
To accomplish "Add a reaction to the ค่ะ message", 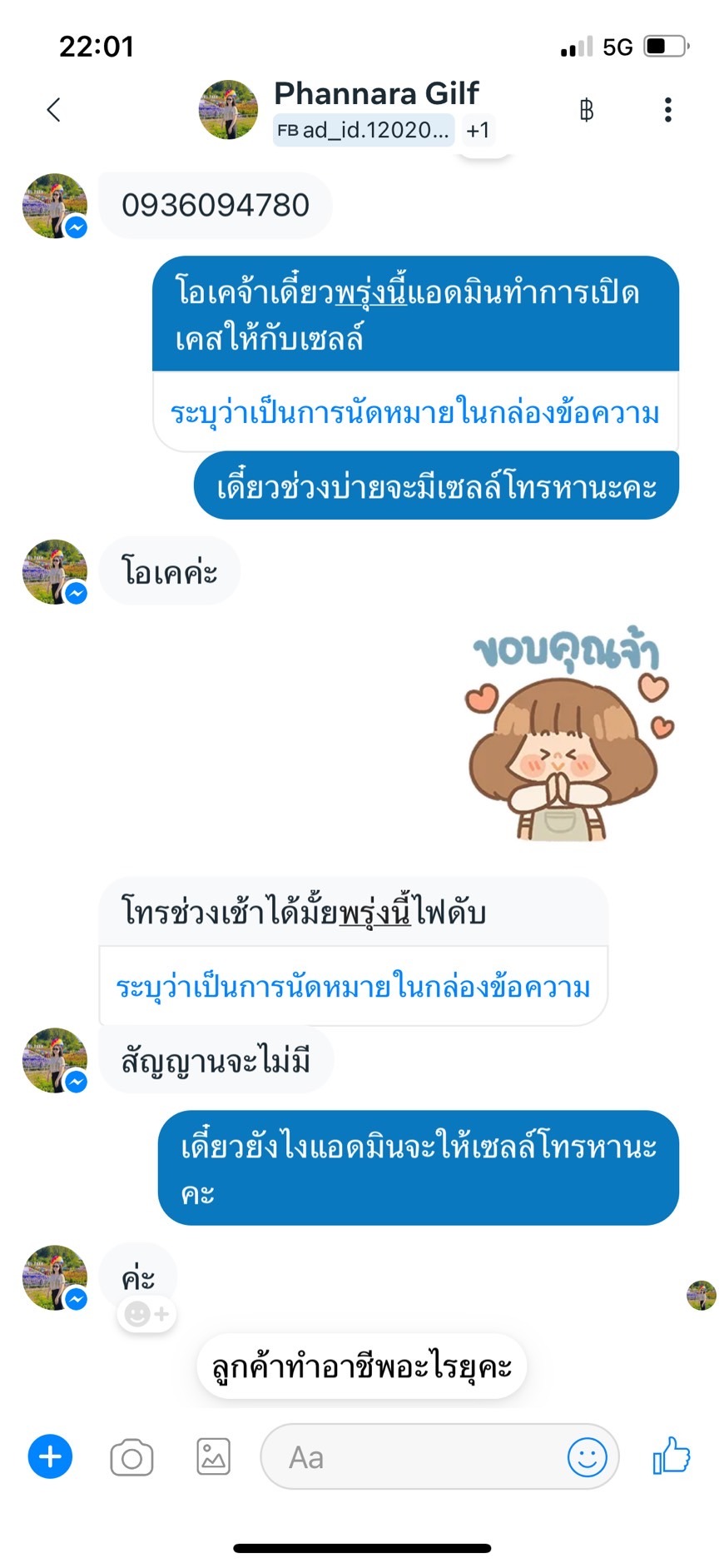I will point(146,1314).
